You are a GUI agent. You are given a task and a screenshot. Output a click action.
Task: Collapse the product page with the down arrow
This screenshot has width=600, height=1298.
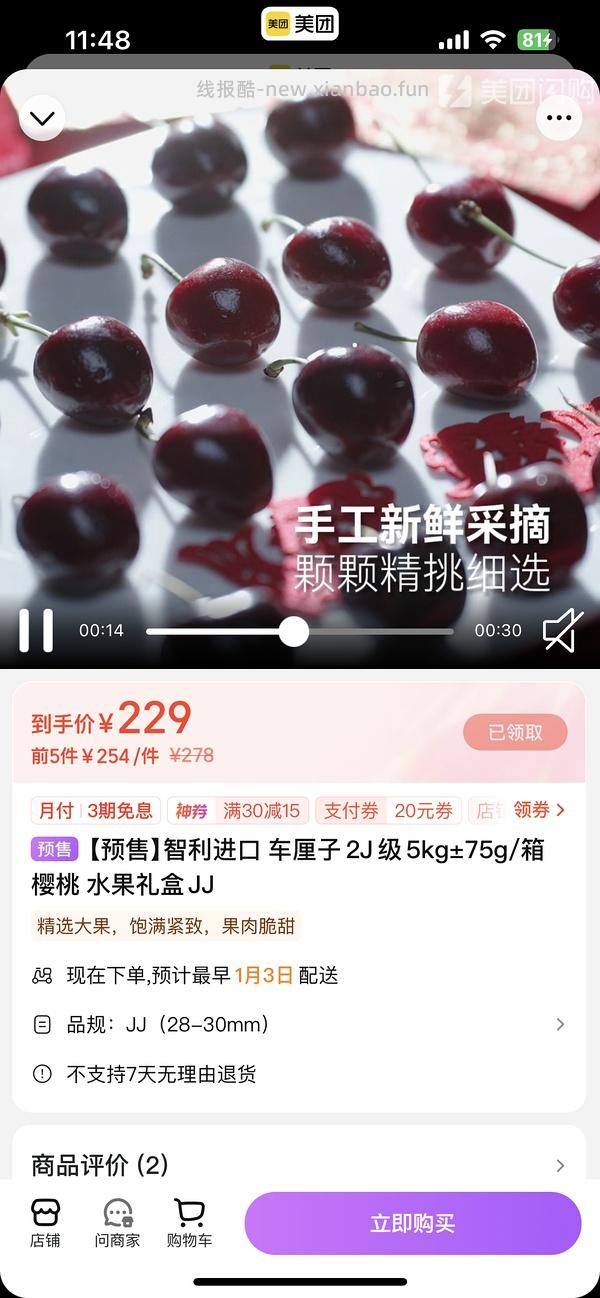click(42, 119)
